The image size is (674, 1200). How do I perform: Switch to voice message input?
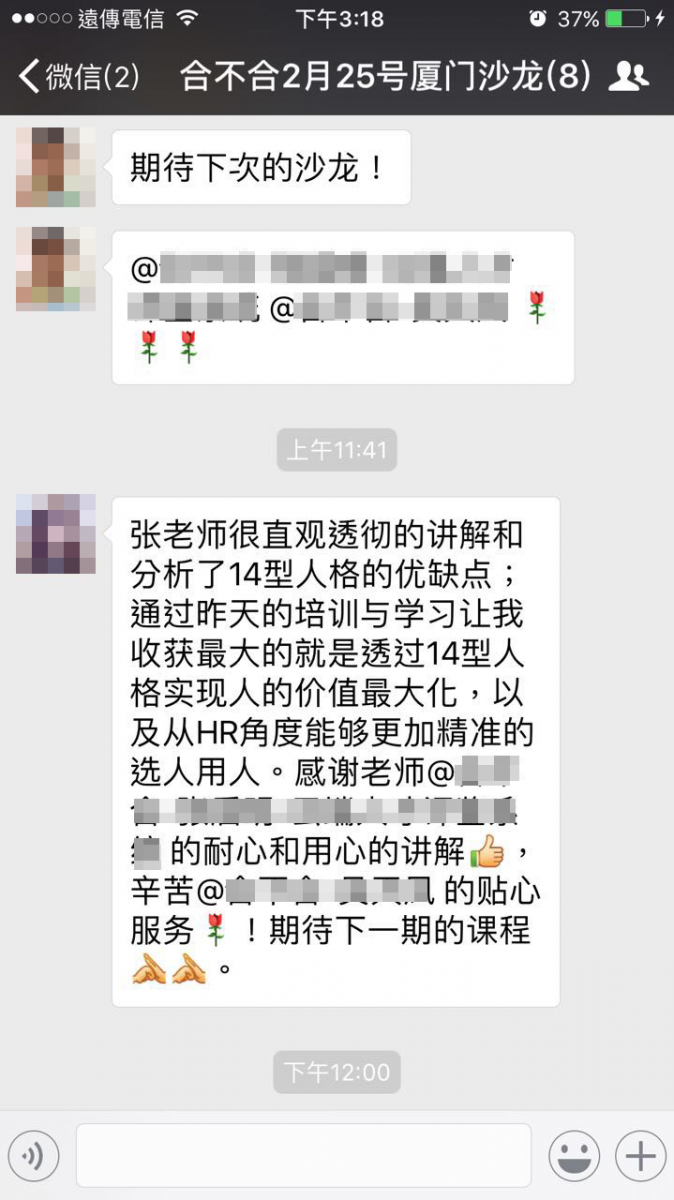[x=34, y=1156]
